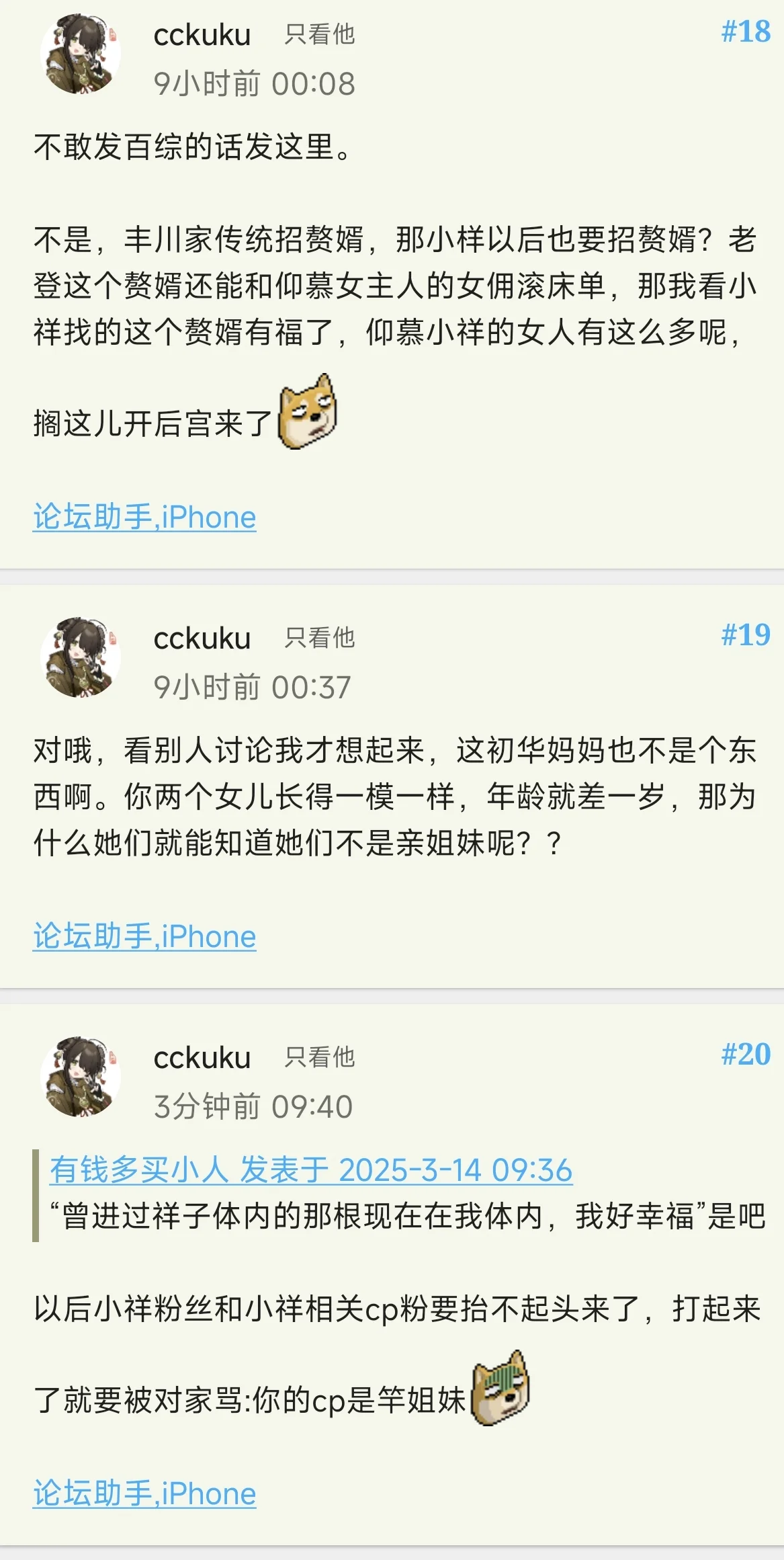Open floor number #19 link
This screenshot has width=784, height=1560.
pos(745,635)
